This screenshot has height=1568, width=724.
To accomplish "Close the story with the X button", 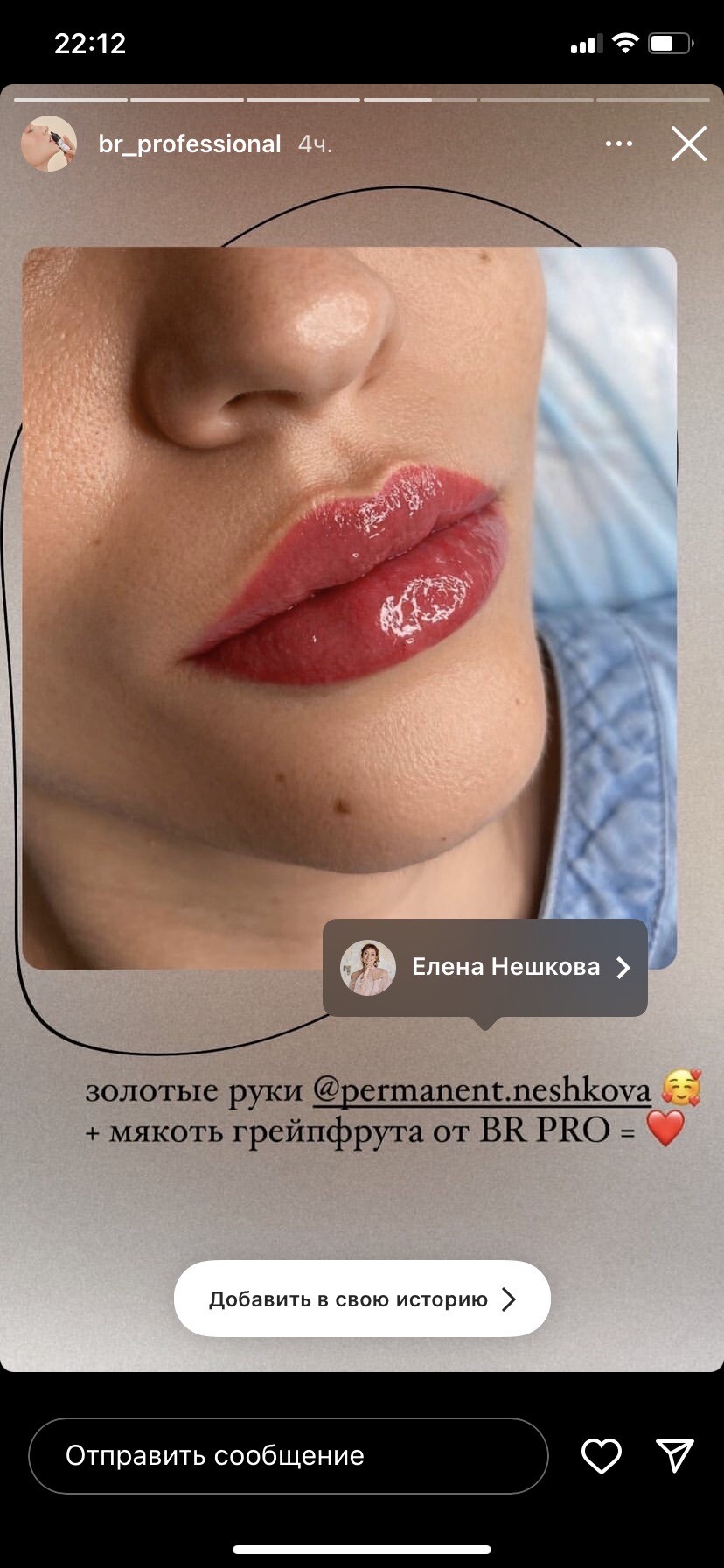I will tap(688, 143).
